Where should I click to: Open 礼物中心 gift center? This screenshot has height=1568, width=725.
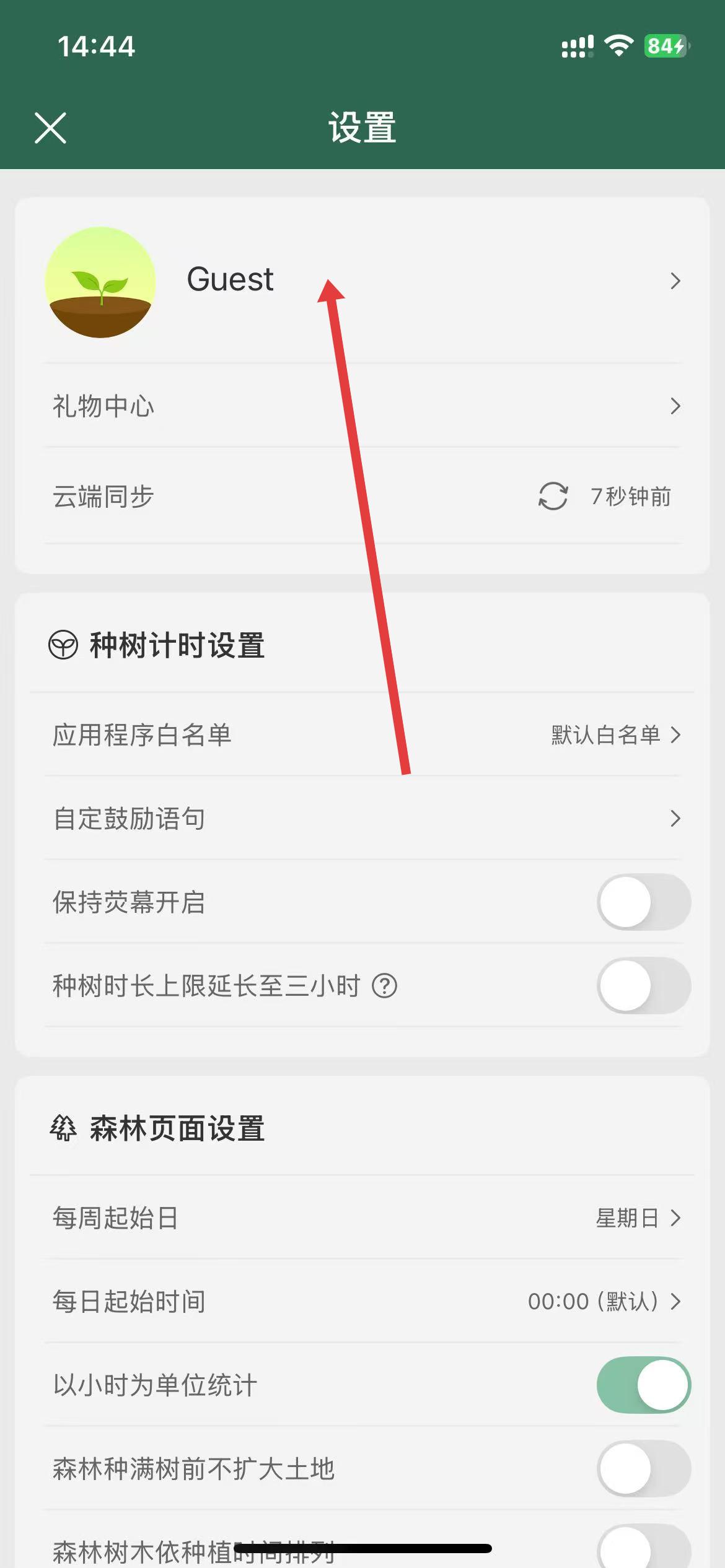pyautogui.click(x=362, y=406)
